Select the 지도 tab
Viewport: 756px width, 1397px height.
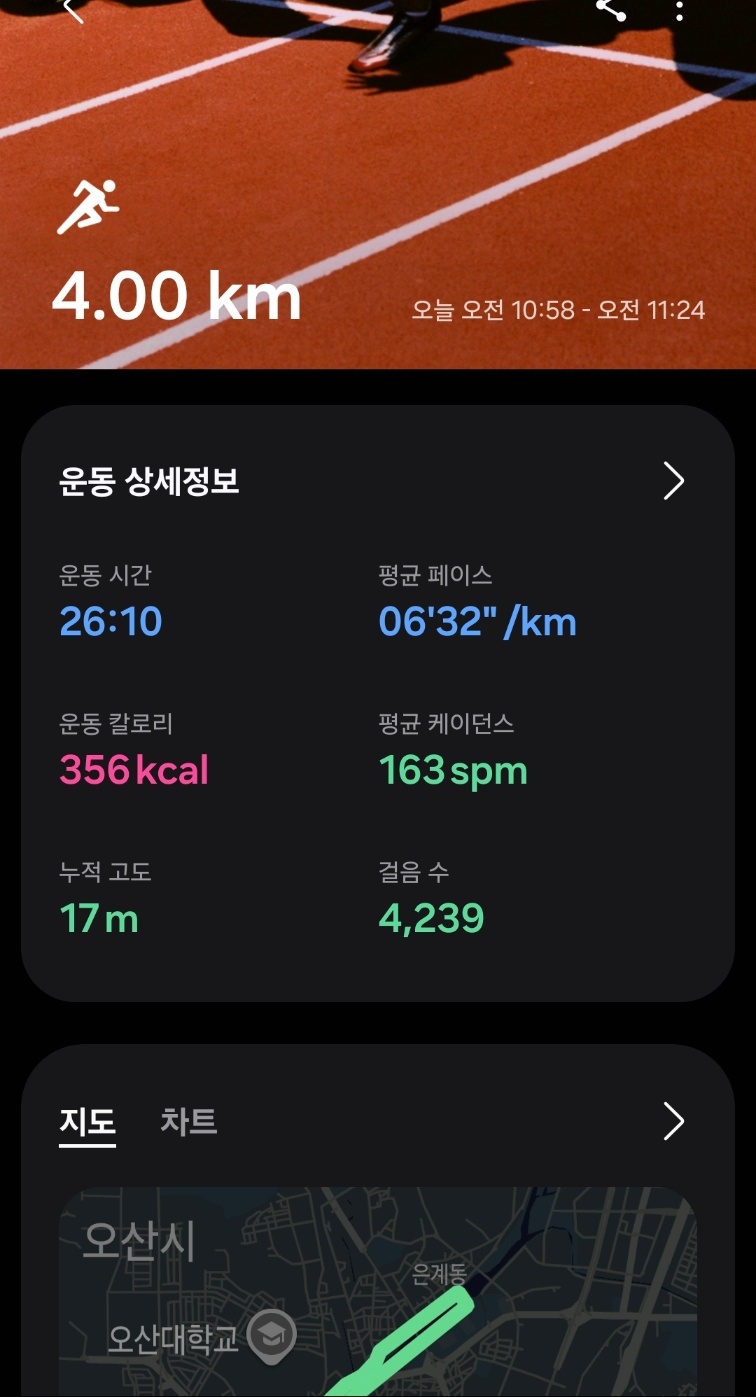[87, 1122]
